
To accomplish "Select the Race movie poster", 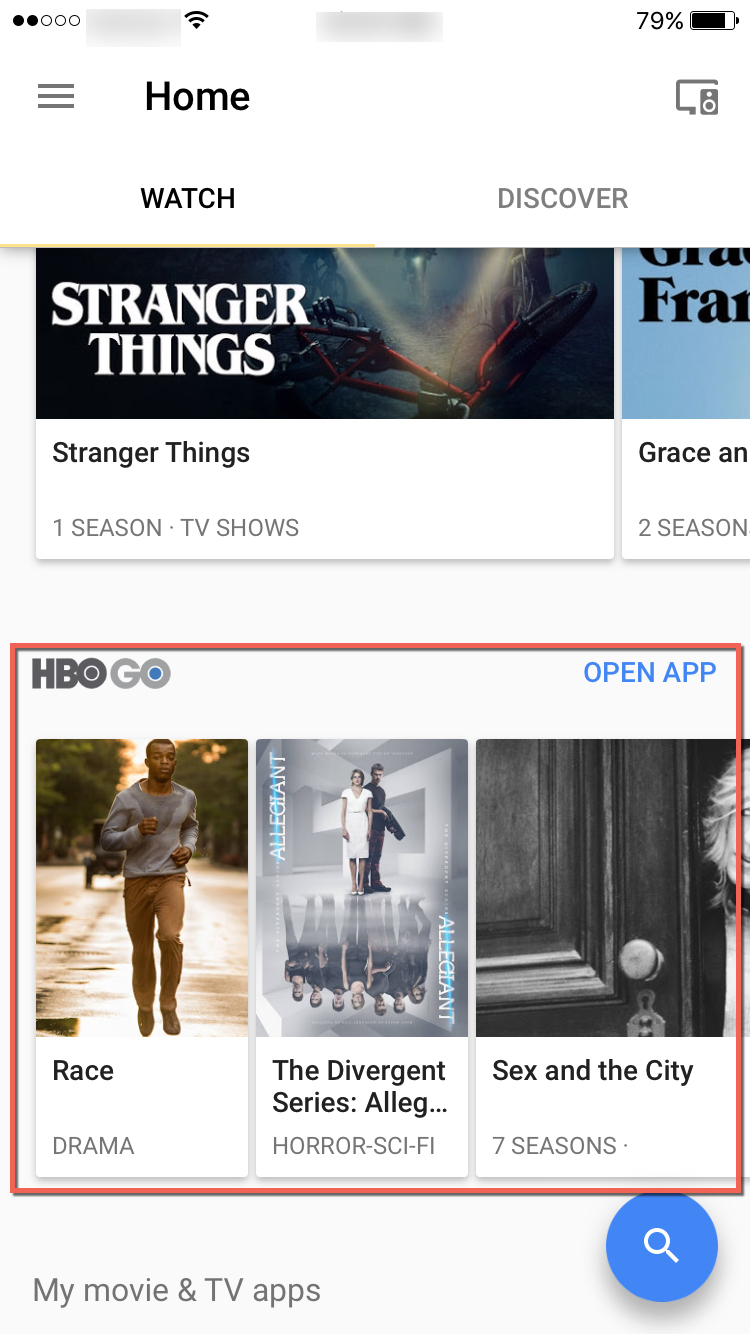I will tap(141, 888).
